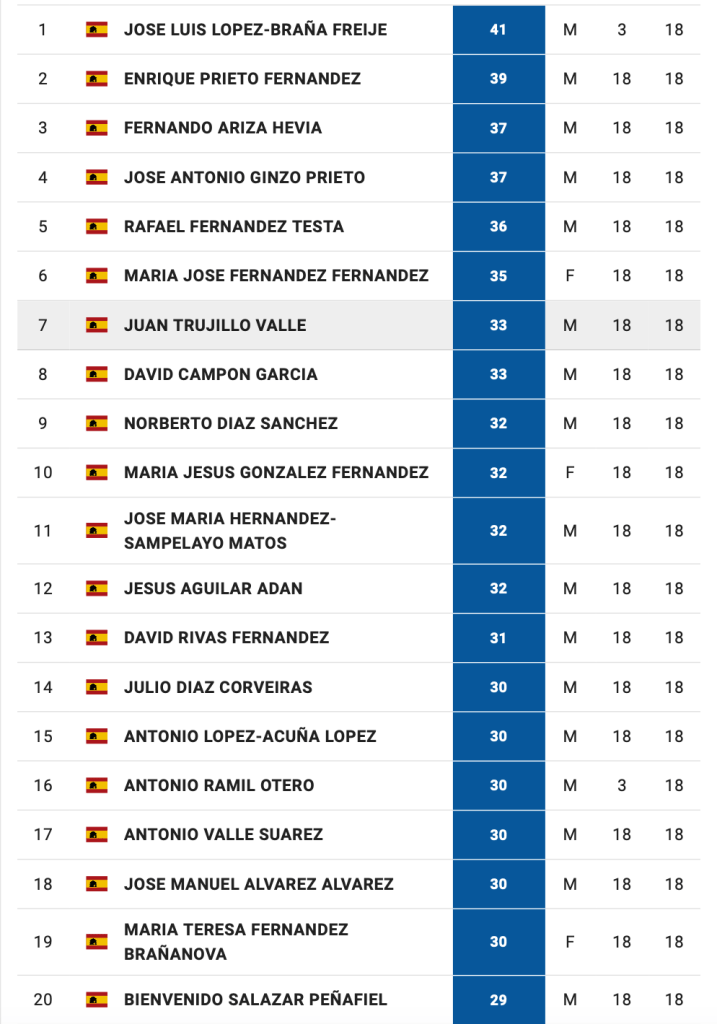
Task: Select Jesus Aguilar Adan's row
Action: (212, 588)
